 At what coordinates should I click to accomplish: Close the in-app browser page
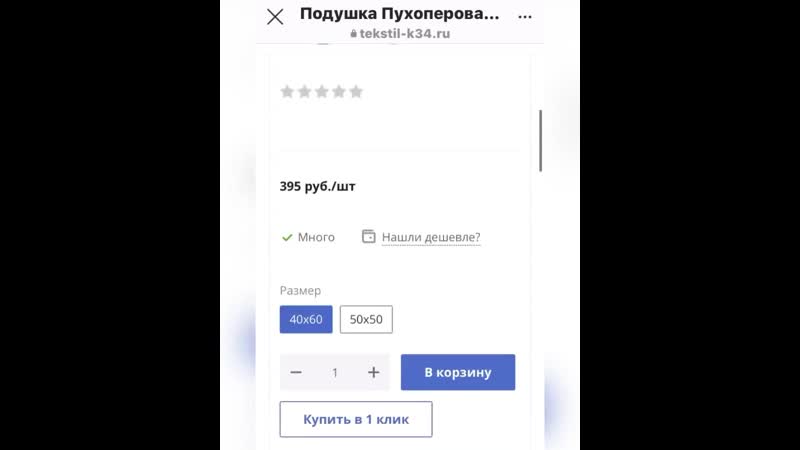point(275,17)
